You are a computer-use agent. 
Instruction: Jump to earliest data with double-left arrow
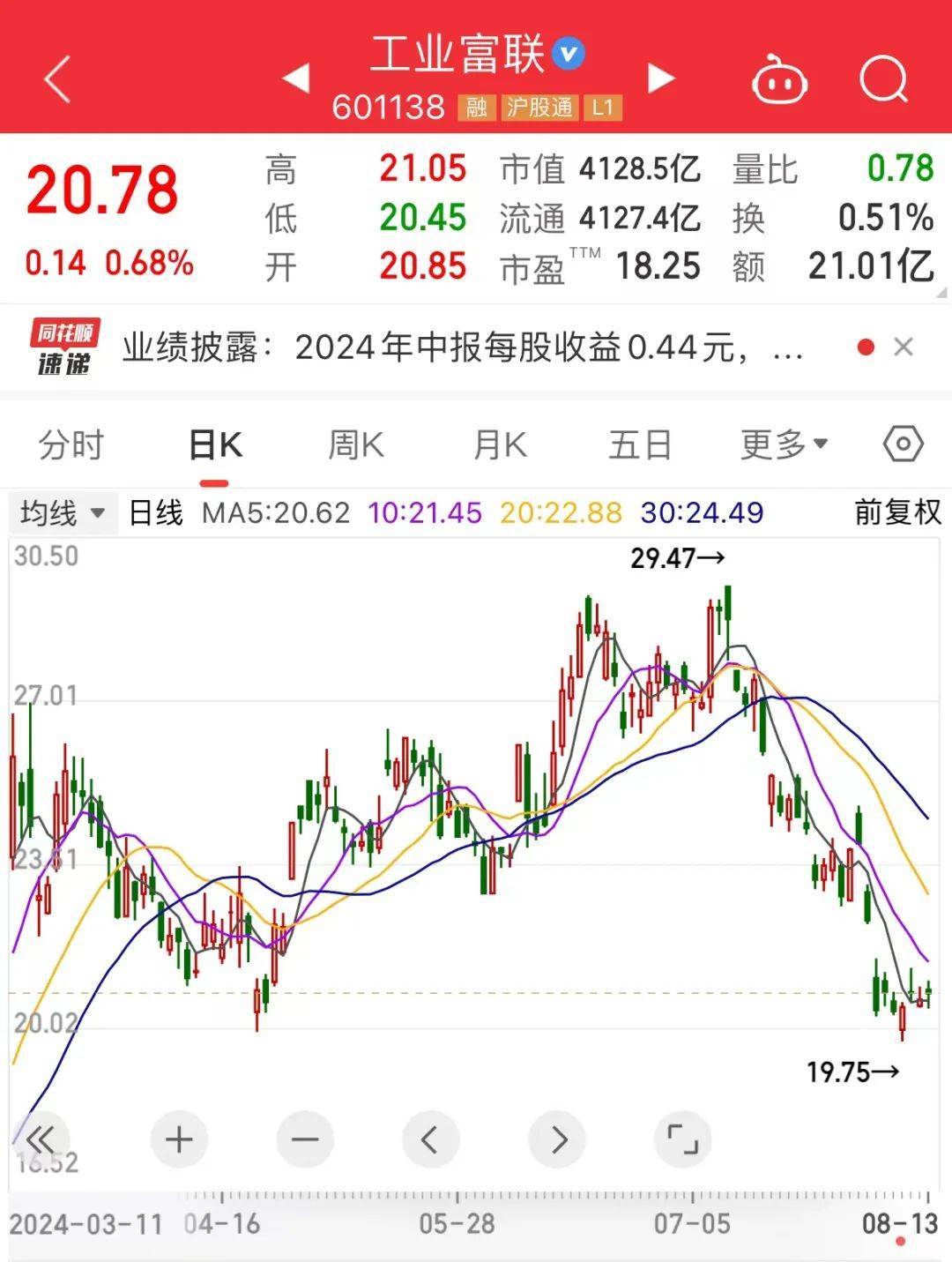tap(43, 1139)
